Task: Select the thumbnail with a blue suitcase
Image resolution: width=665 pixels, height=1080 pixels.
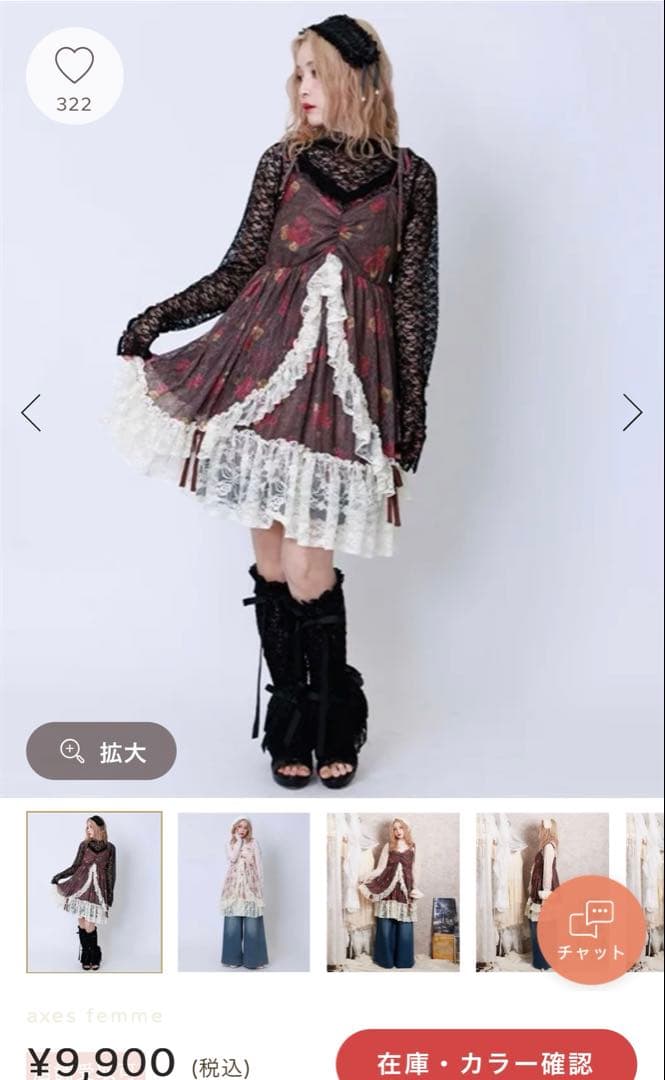Action: 393,892
